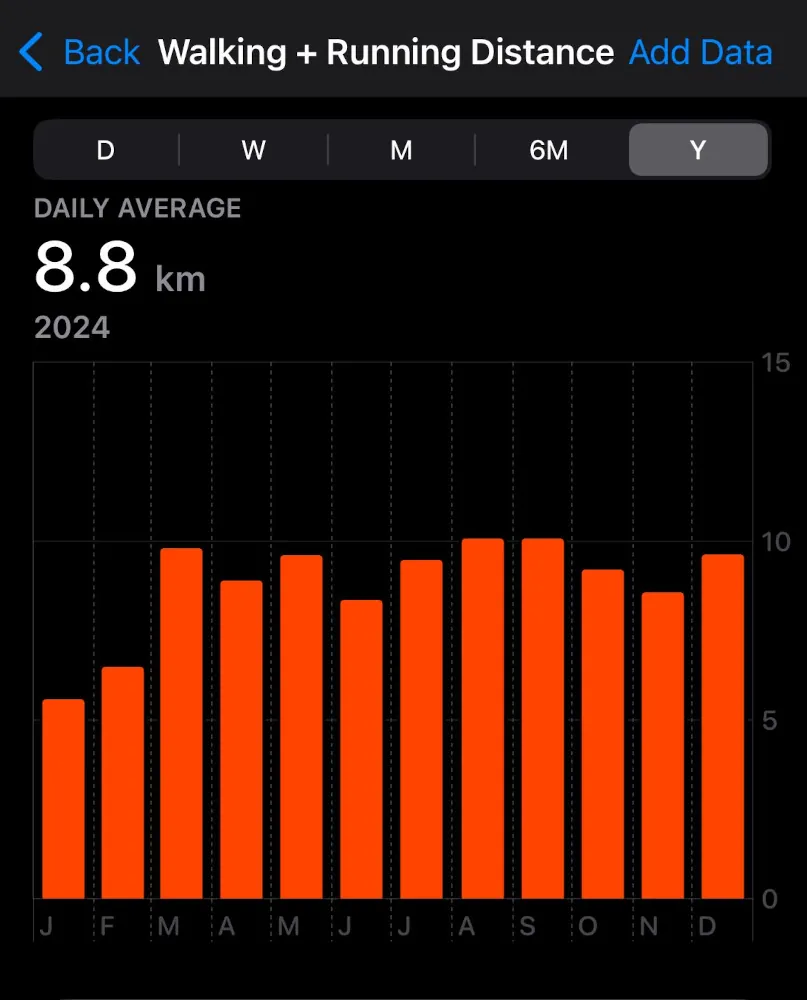This screenshot has width=807, height=1000.
Task: Select the Y yearly view
Action: pos(698,150)
